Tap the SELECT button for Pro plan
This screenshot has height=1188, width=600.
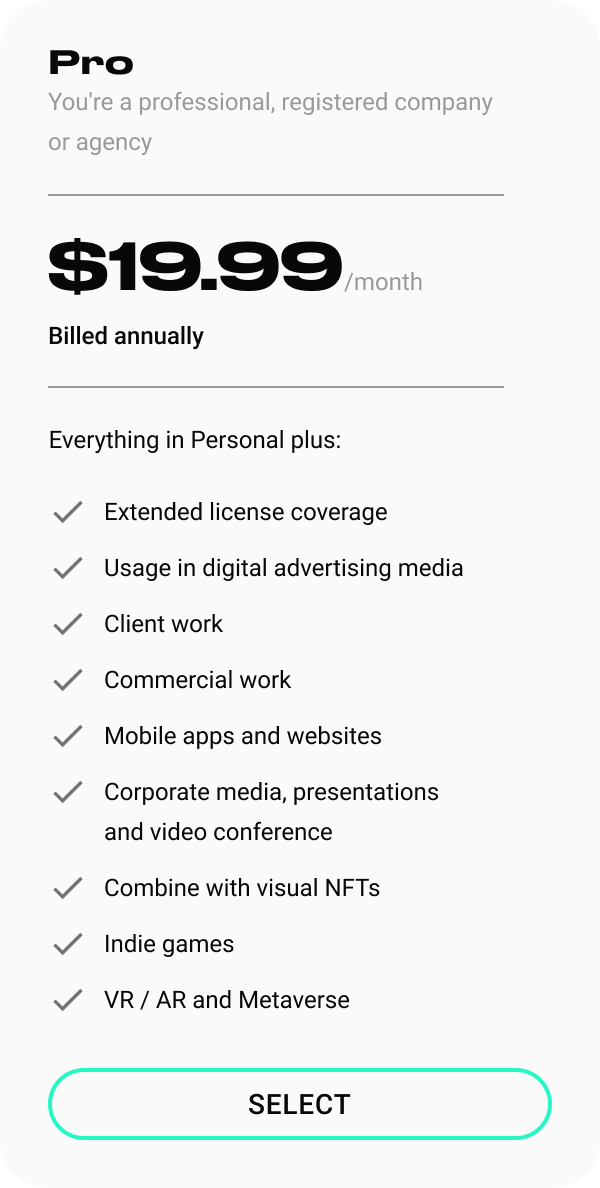(300, 1104)
